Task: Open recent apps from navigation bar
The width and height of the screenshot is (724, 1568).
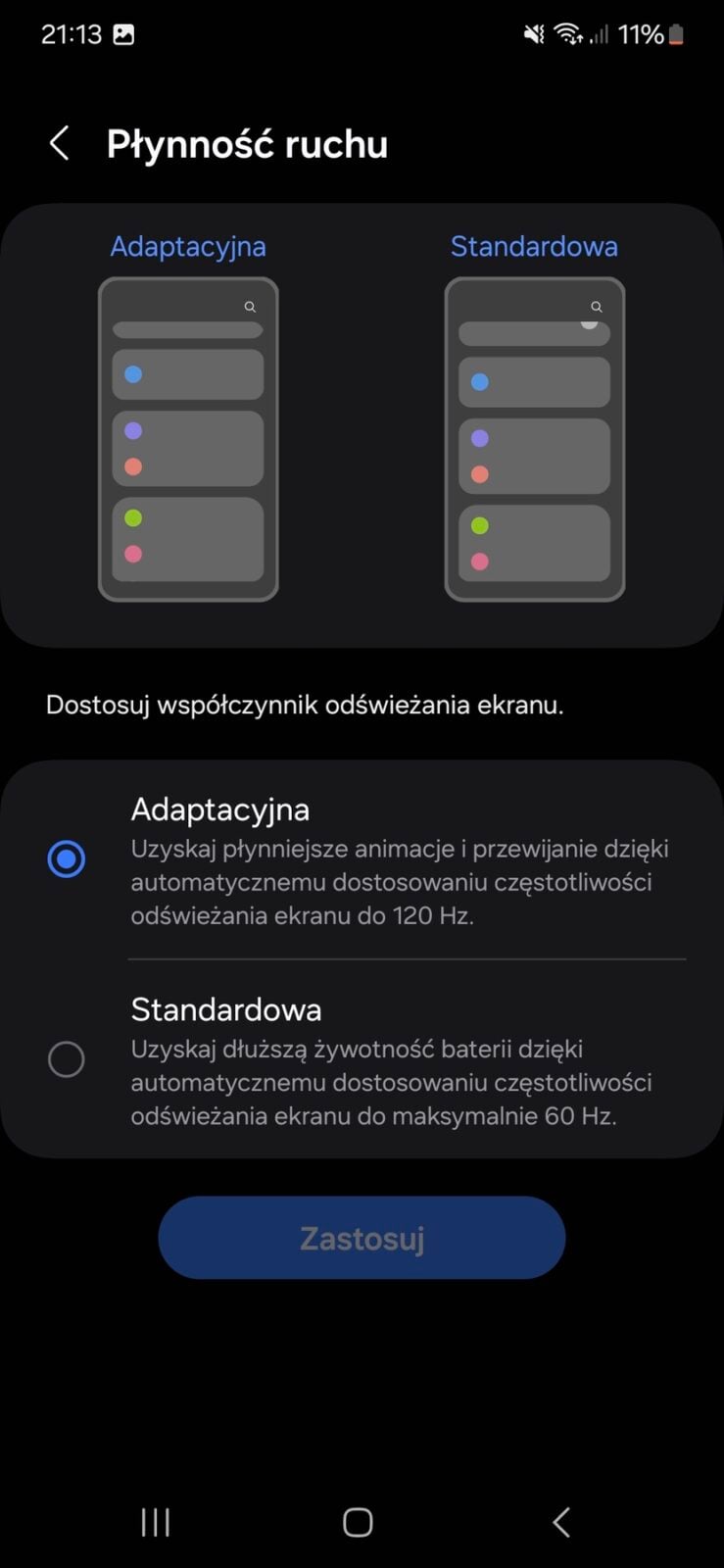Action: point(156,1522)
